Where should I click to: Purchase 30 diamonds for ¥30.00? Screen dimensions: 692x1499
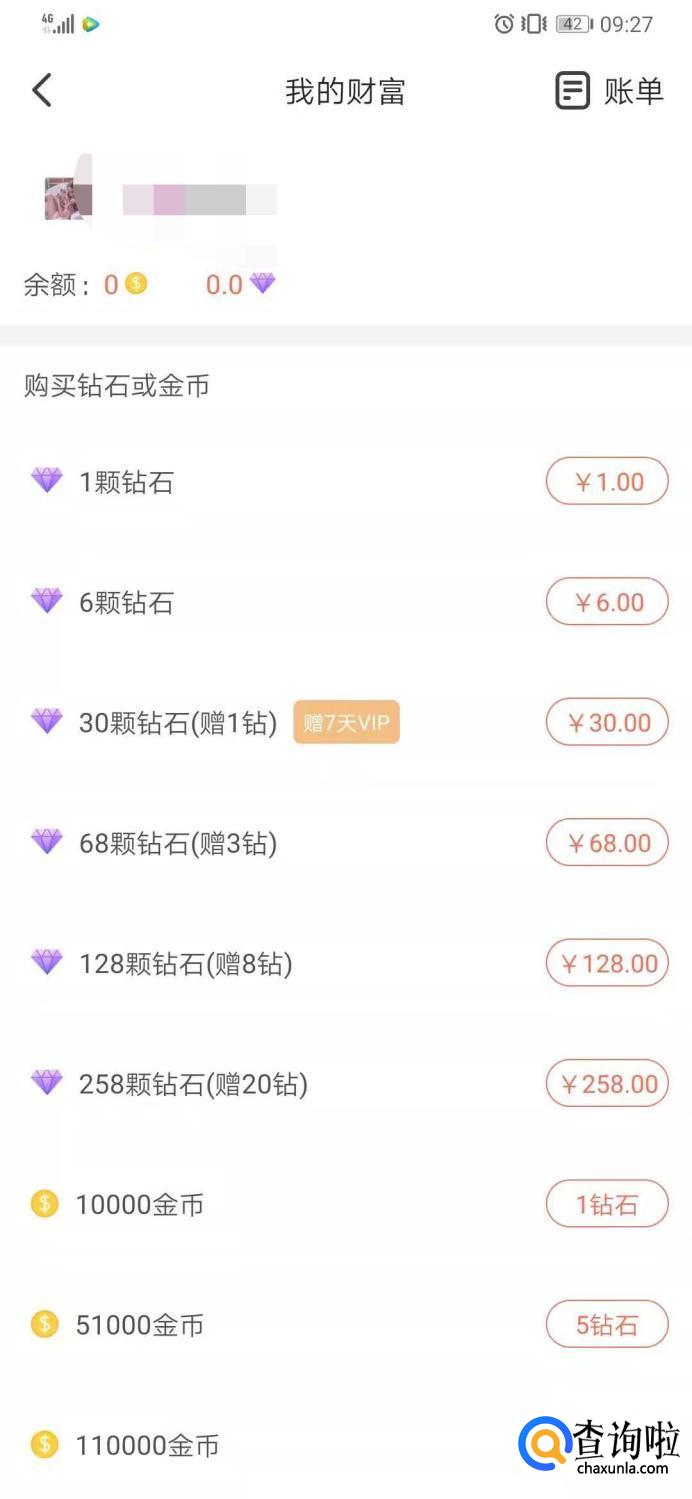tap(607, 723)
